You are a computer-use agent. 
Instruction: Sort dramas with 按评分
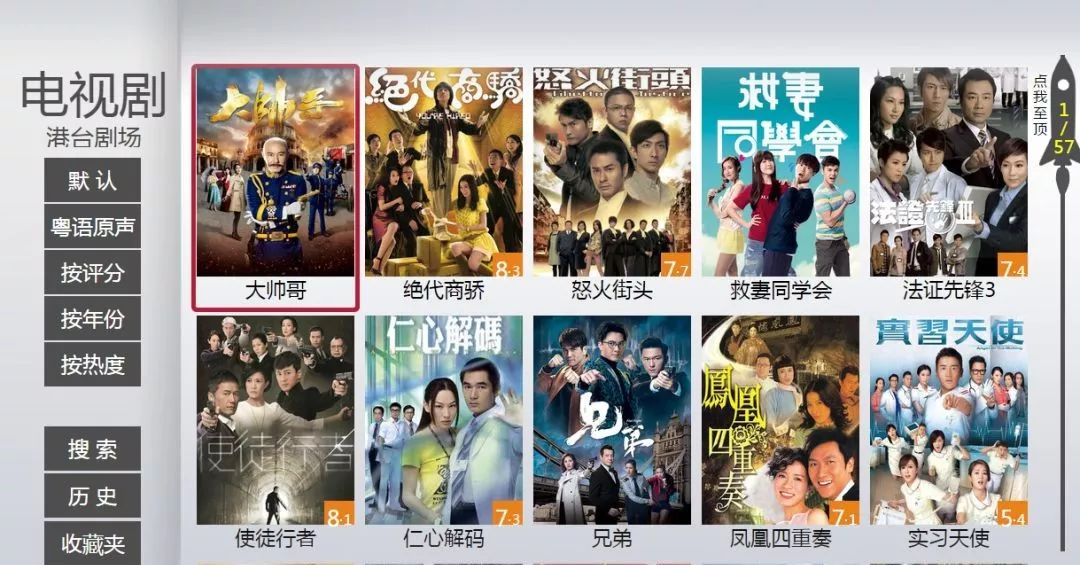point(92,273)
